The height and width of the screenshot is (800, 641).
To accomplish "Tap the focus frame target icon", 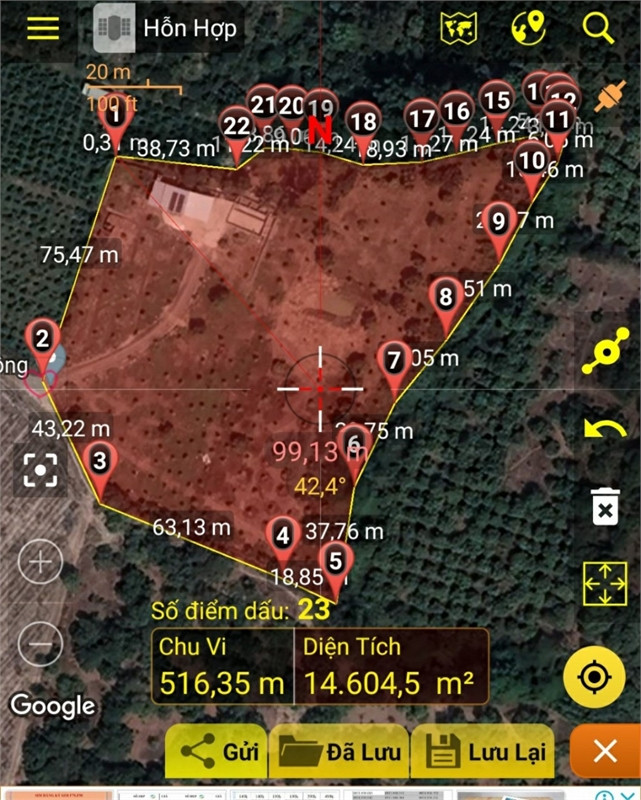I will tap(41, 468).
